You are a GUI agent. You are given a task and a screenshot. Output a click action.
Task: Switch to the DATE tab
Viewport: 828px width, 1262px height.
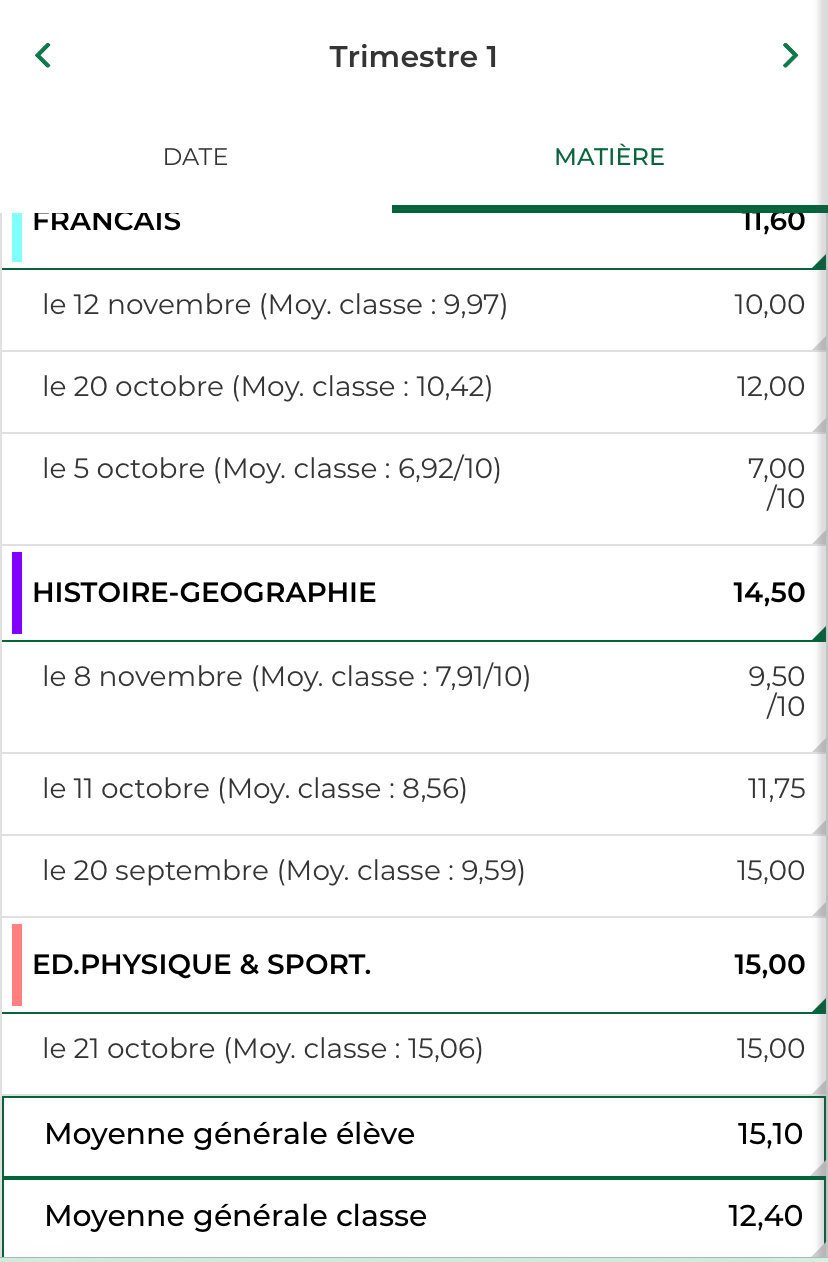(x=196, y=157)
